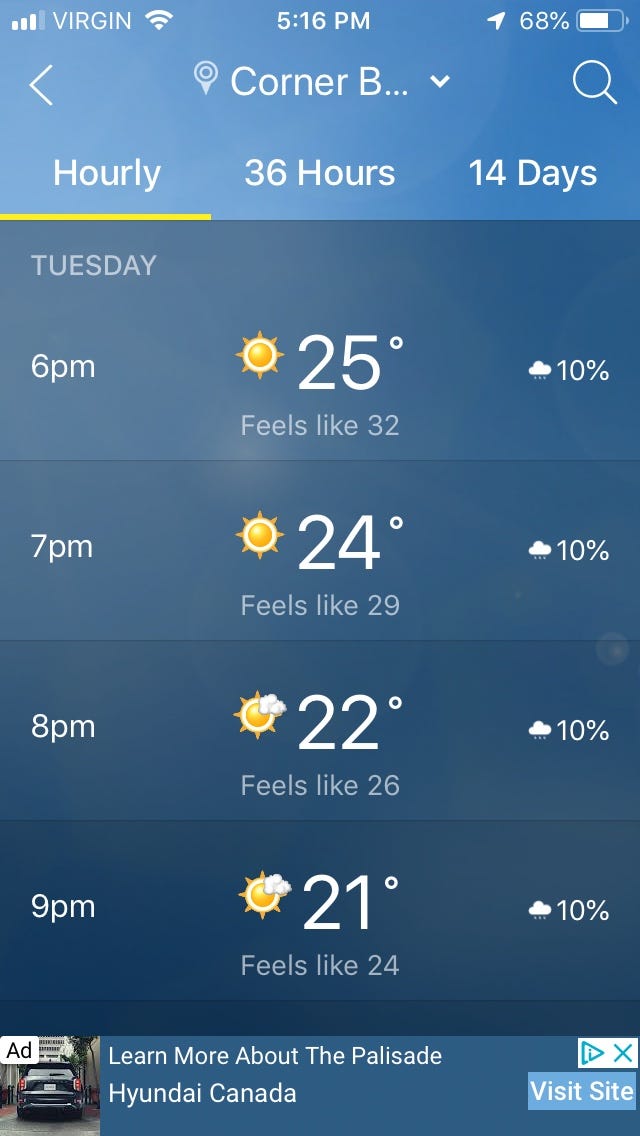Image resolution: width=640 pixels, height=1136 pixels.
Task: Open the 6pm hourly forecast row
Action: 320,371
